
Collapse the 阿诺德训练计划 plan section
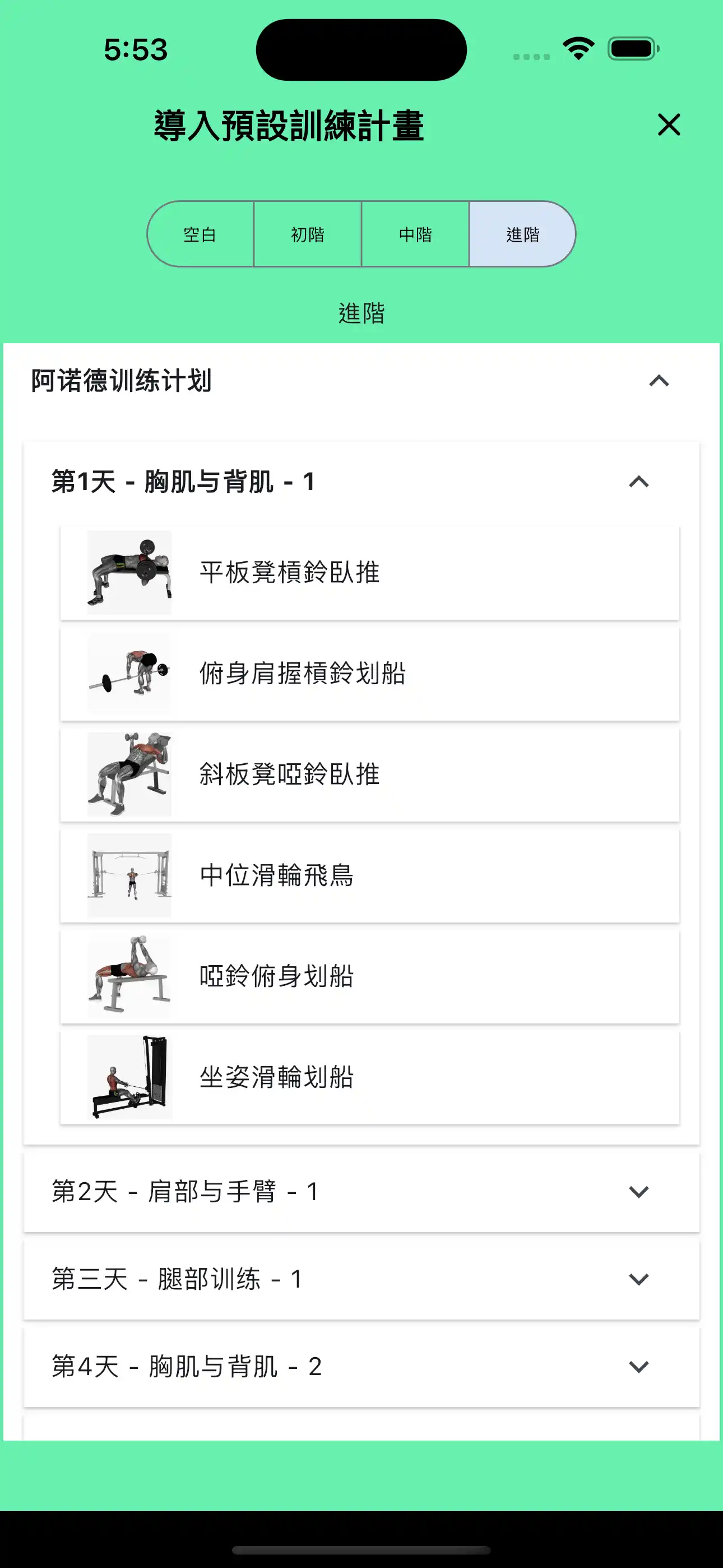660,381
